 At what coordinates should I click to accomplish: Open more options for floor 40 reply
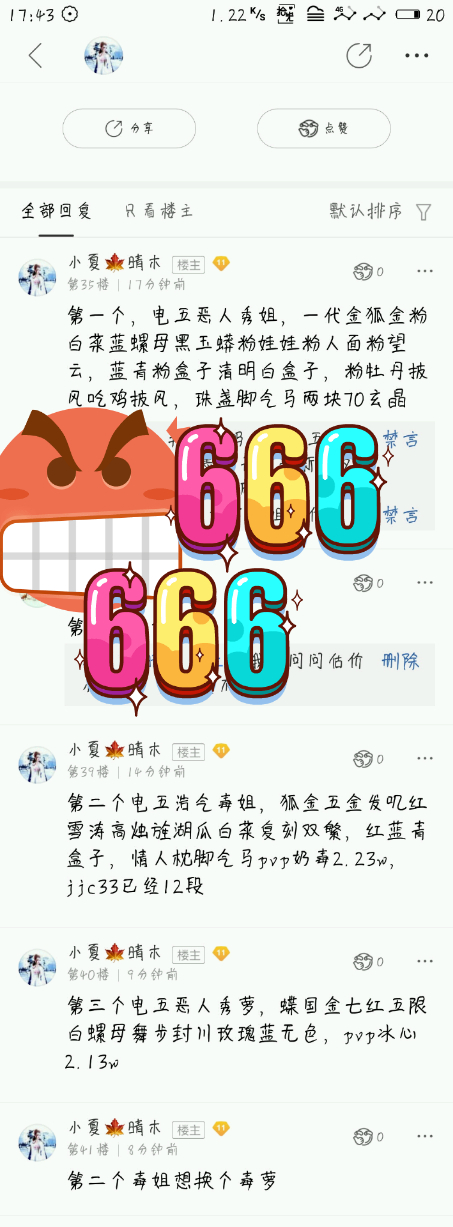click(x=424, y=962)
